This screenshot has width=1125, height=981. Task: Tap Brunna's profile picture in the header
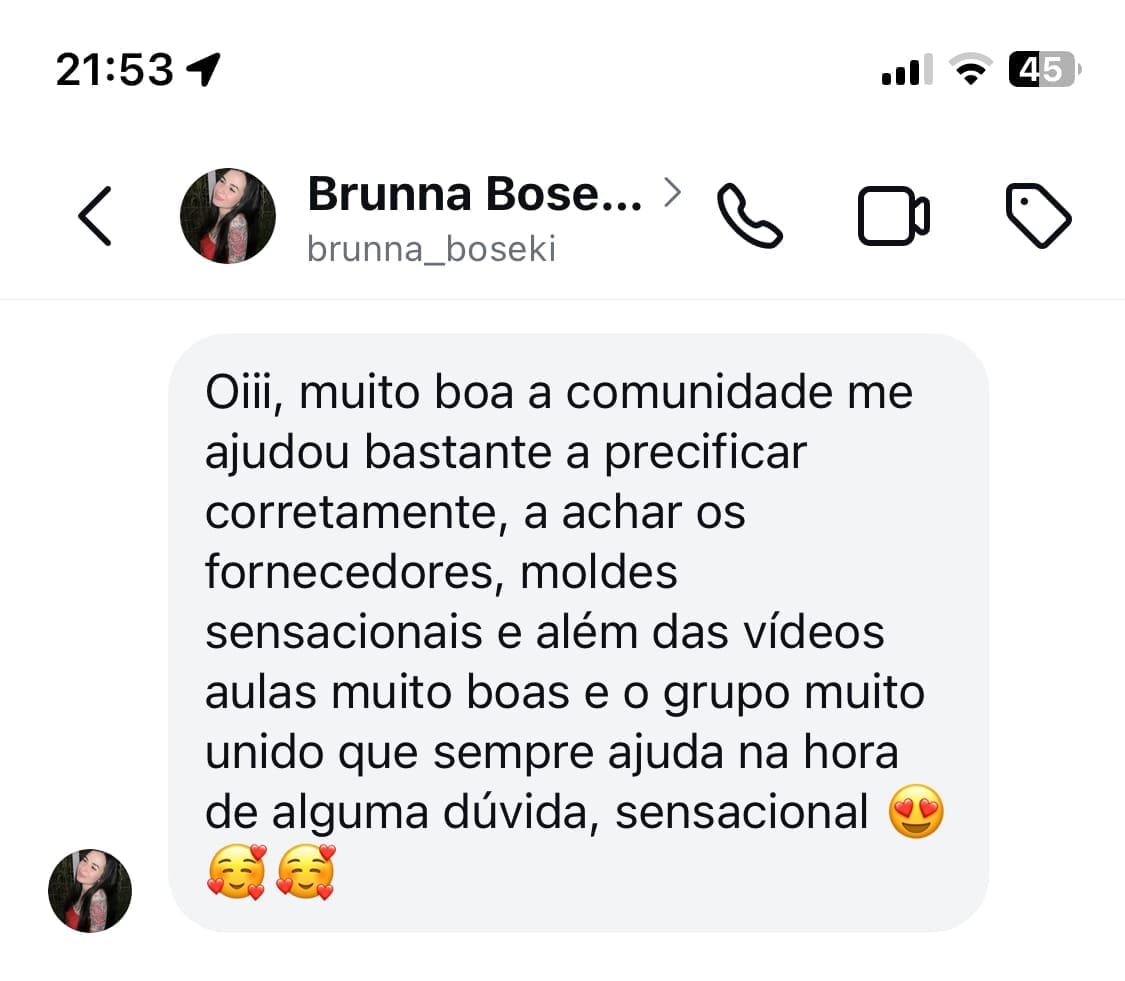tap(227, 215)
